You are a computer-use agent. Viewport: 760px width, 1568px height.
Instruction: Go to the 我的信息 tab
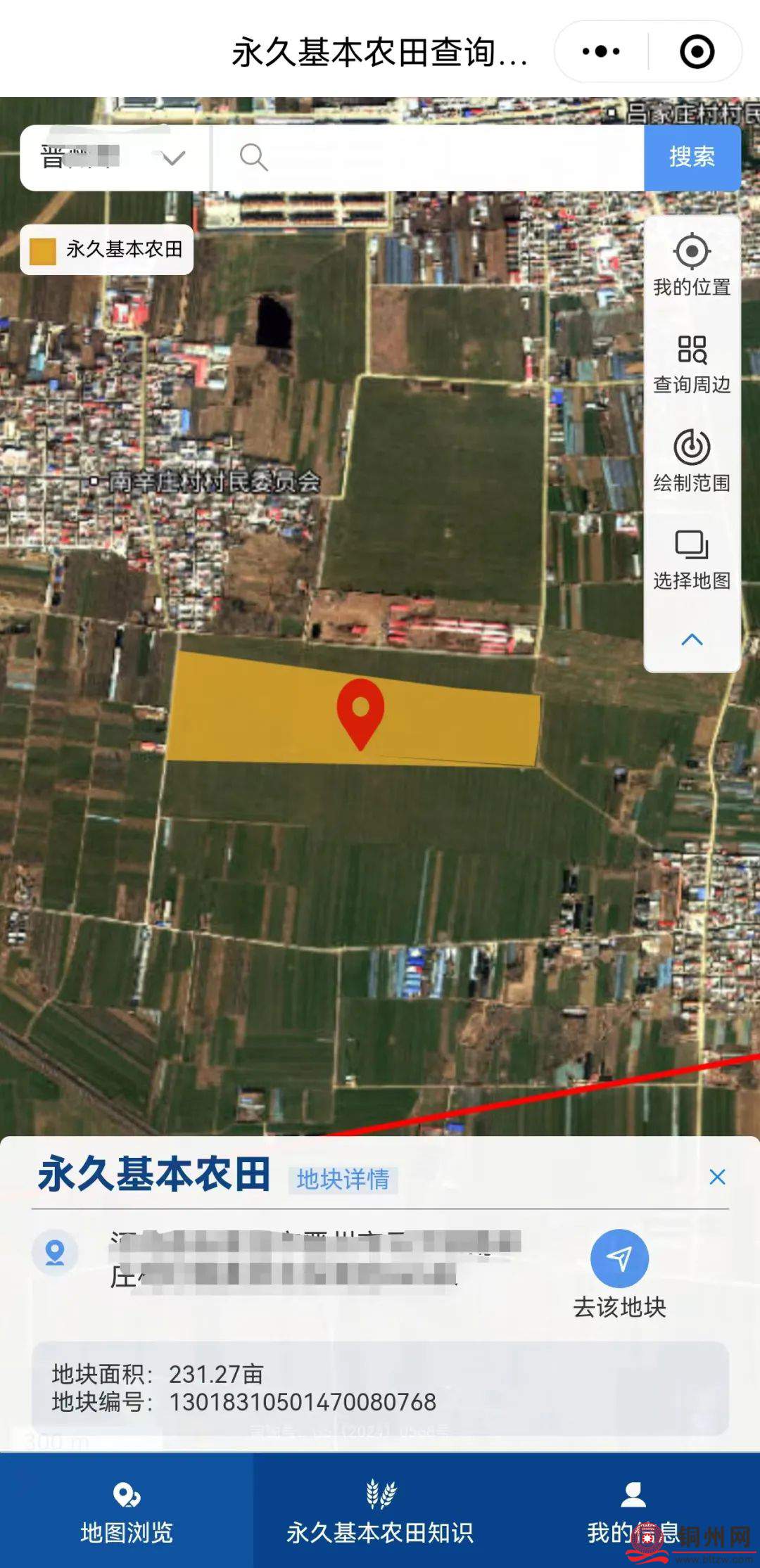633,1511
